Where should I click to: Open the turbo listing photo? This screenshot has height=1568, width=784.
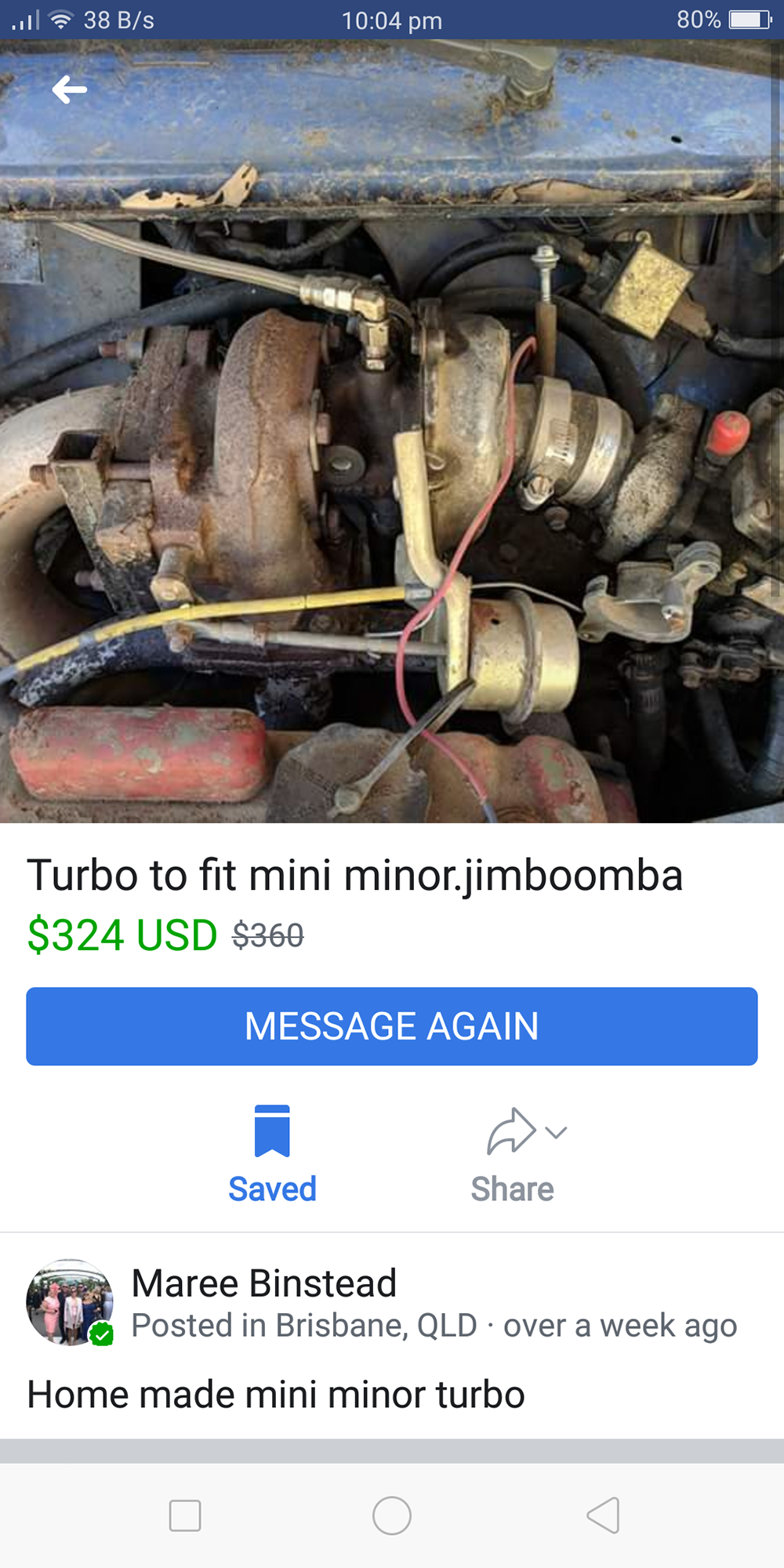click(392, 470)
